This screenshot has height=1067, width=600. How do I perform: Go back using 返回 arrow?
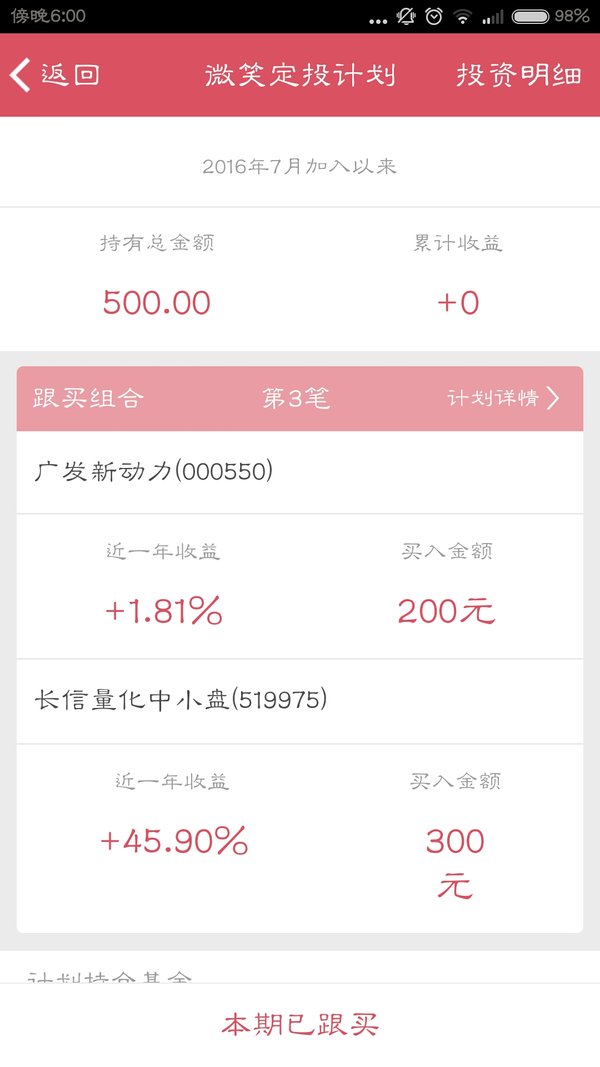pos(54,74)
